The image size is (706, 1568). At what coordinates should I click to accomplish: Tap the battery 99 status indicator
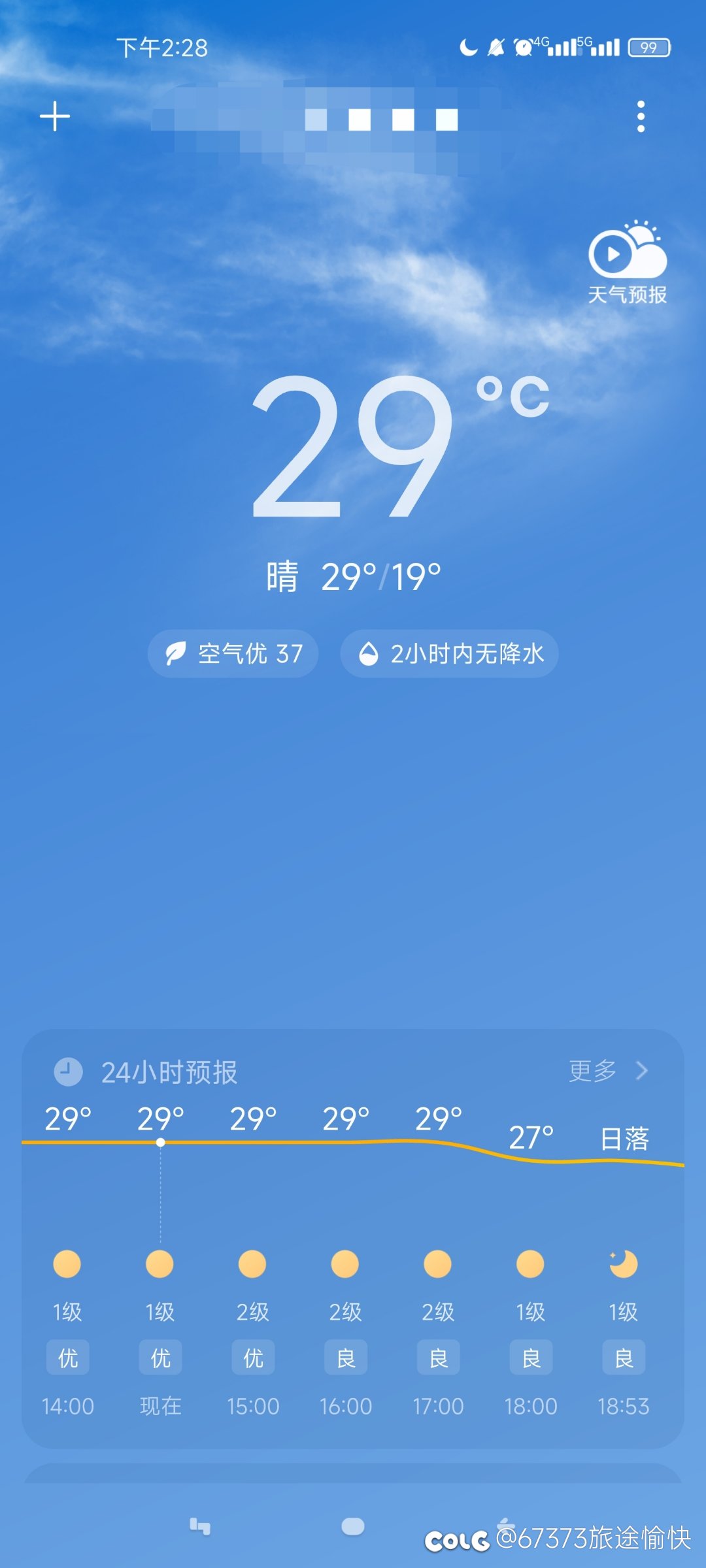pos(650,48)
